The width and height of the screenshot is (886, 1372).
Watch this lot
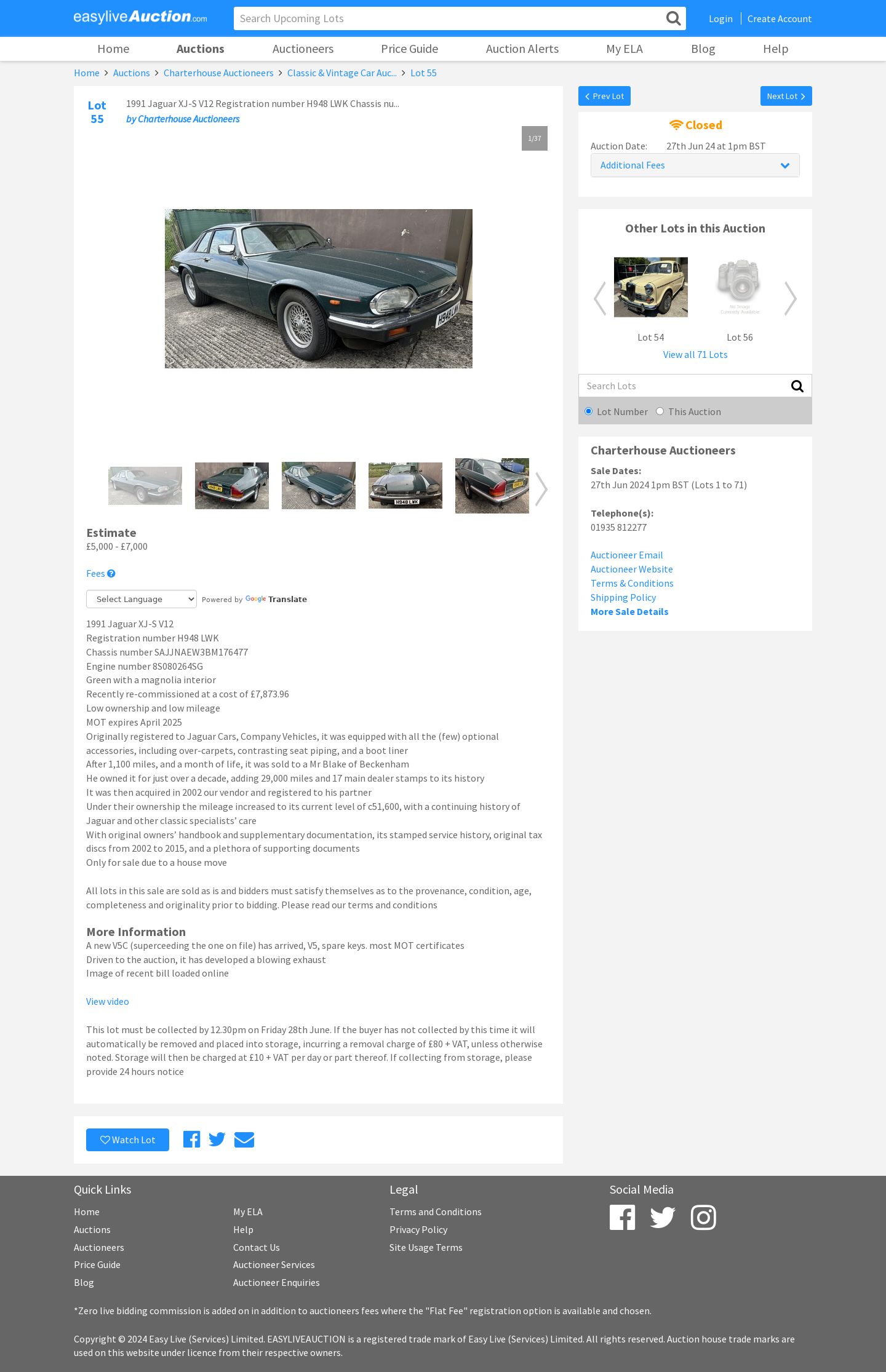127,1140
